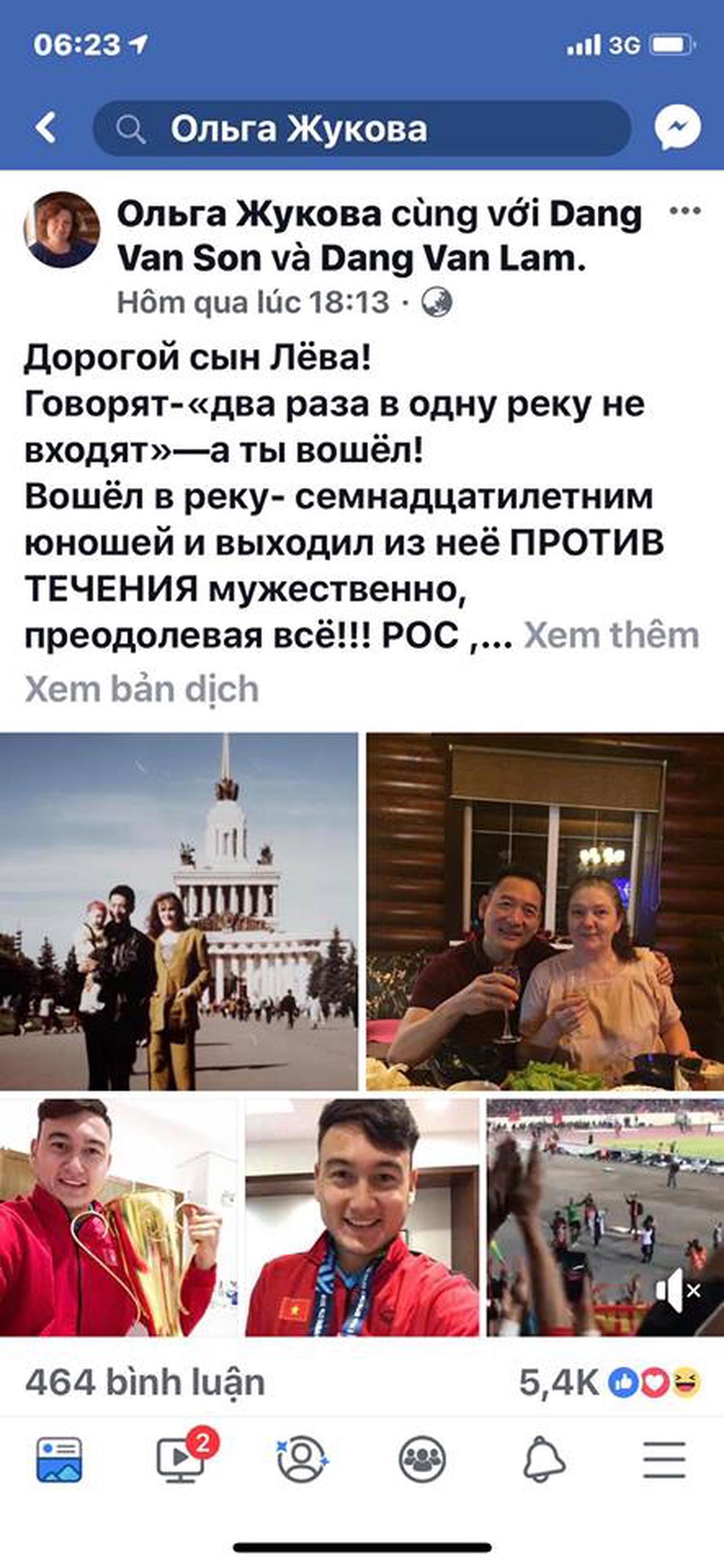Open tagged profile Dang Van Lam

click(452, 260)
